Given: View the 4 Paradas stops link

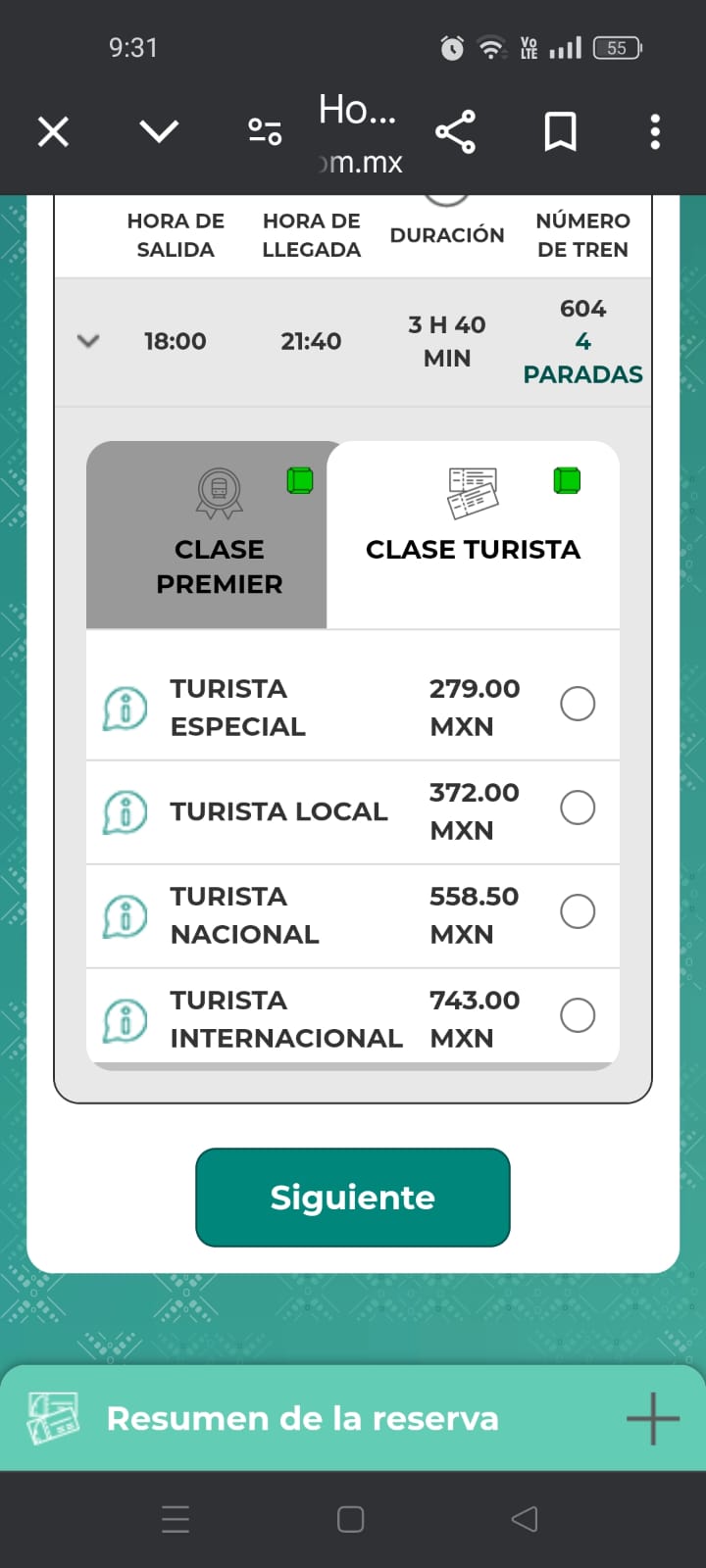Looking at the screenshot, I should [x=582, y=358].
